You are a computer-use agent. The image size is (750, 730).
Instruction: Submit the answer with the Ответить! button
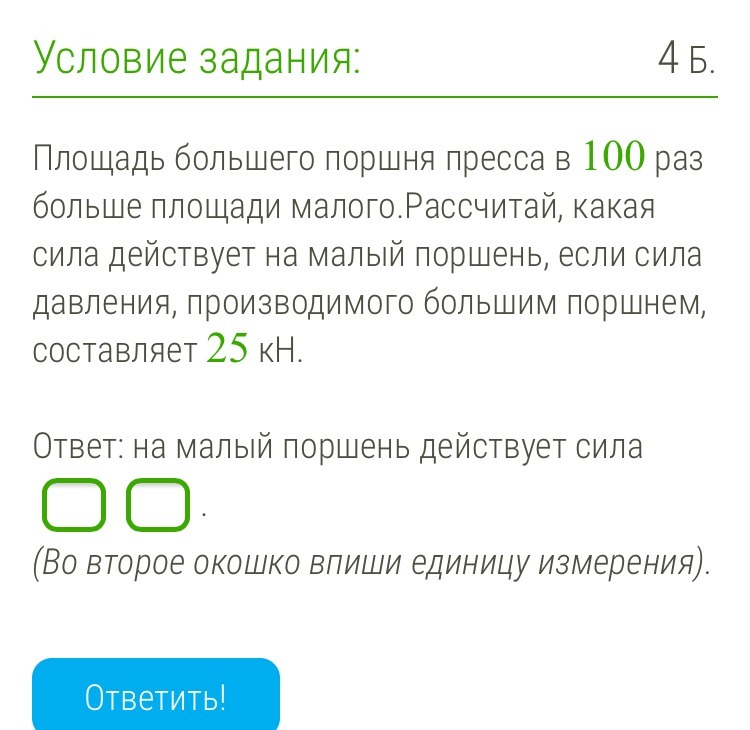pos(156,696)
